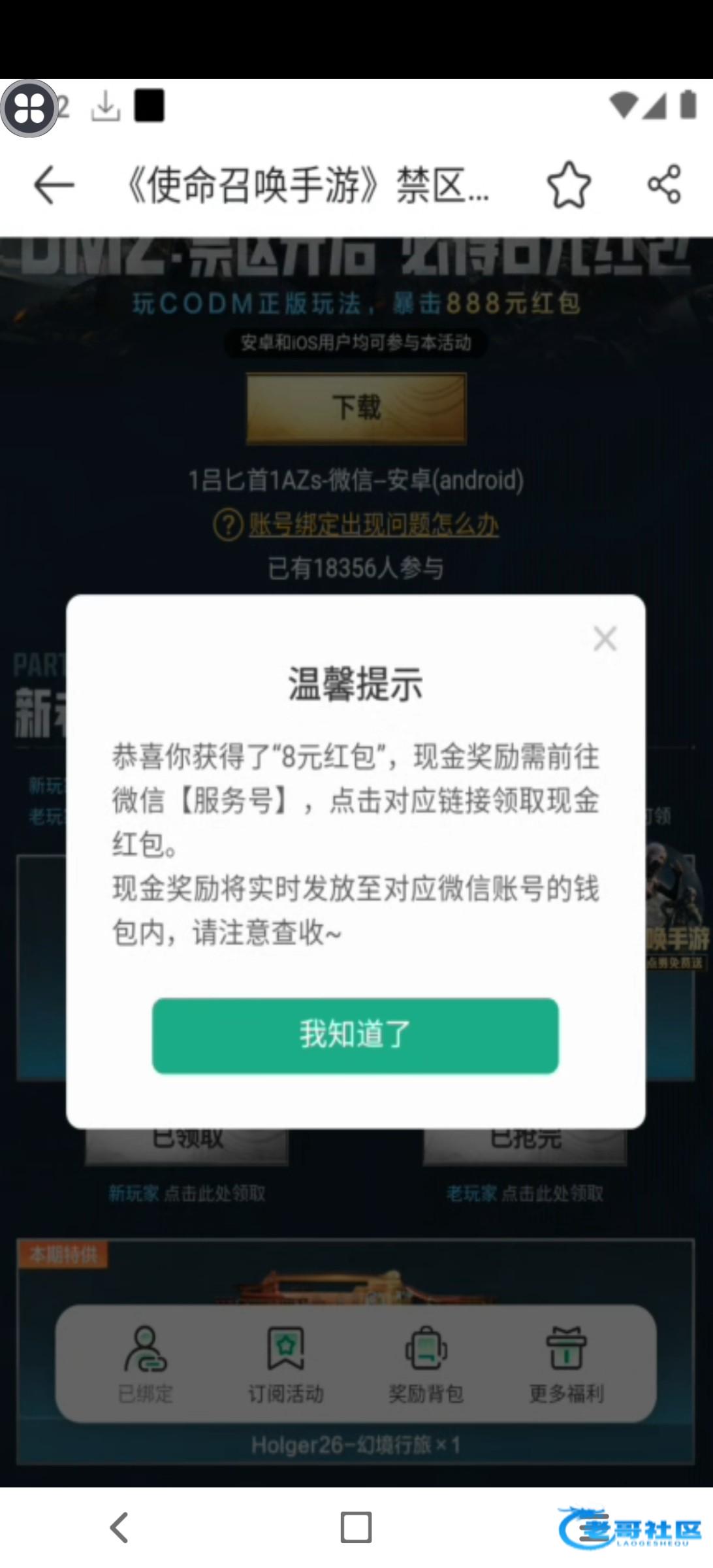
Task: Open 订阅活动 in the bottom bar
Action: pos(285,1365)
